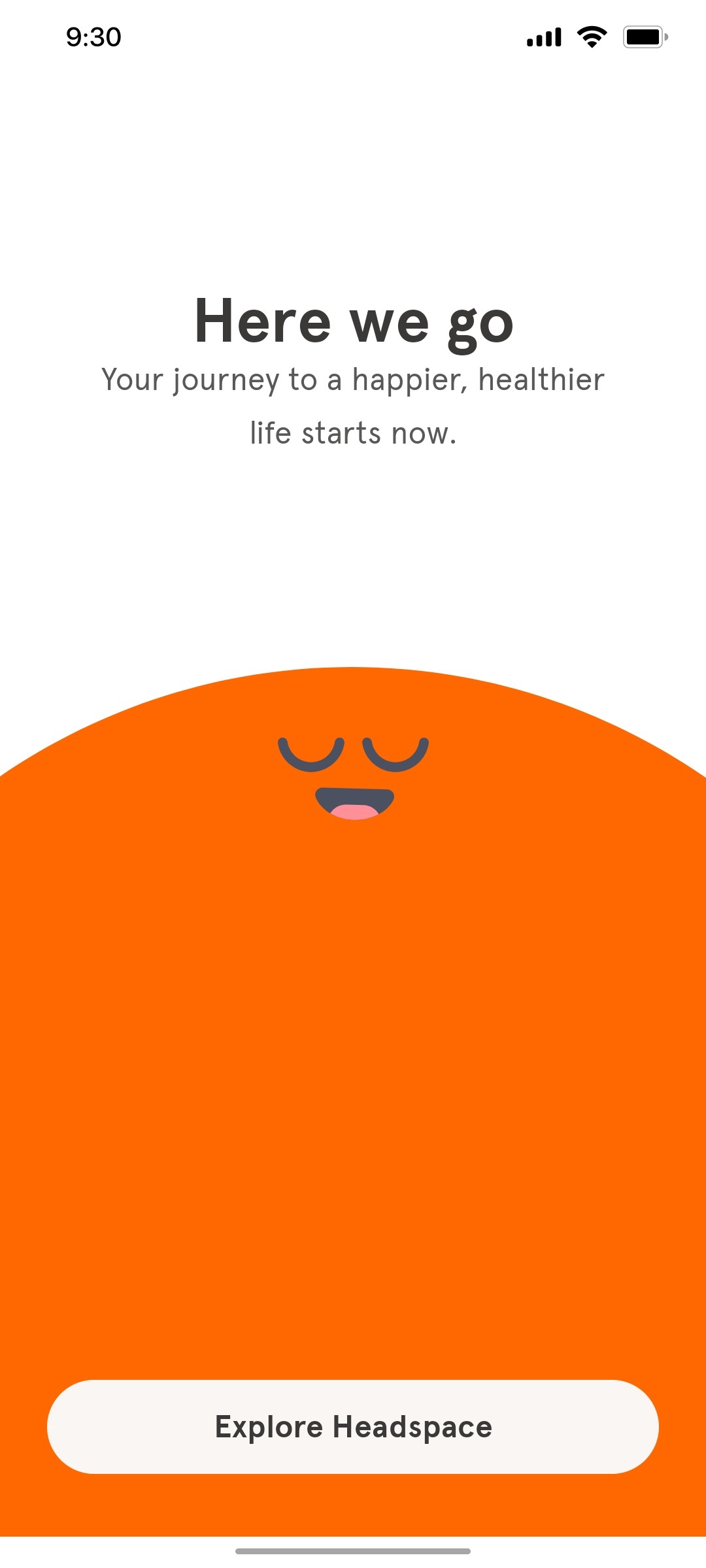This screenshot has width=706, height=1568.
Task: Tap the cellular signal bars icon
Action: click(x=543, y=37)
